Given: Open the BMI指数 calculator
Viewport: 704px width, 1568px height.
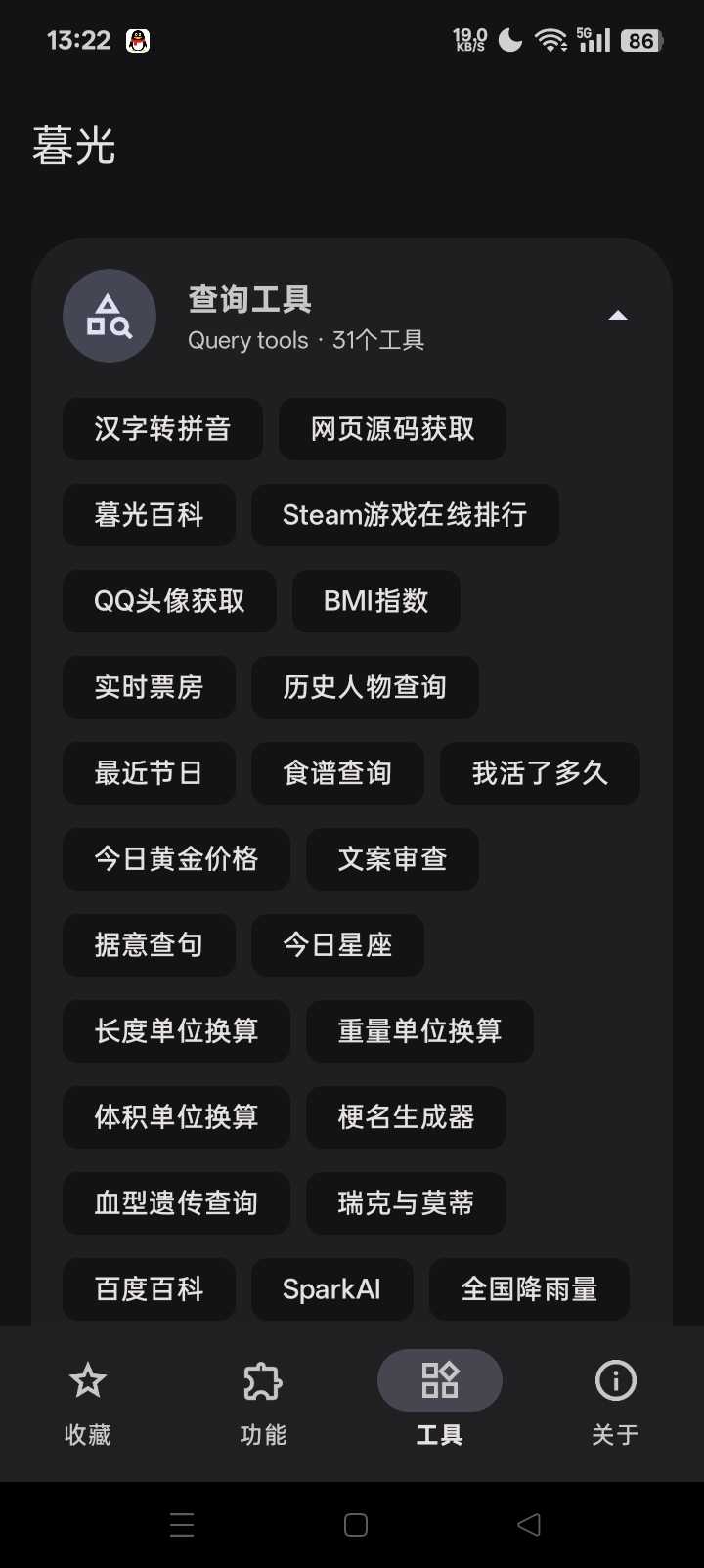Looking at the screenshot, I should point(375,601).
